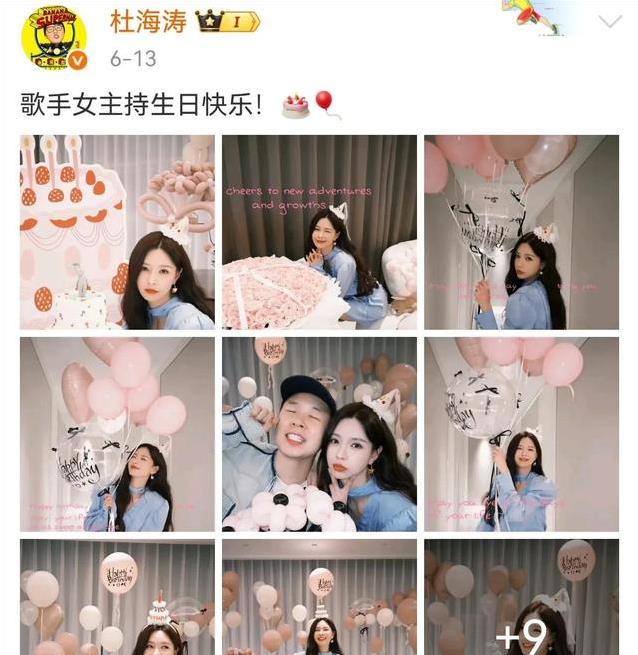638x655 pixels.
Task: Open 杜海涛's profile avatar
Action: point(54,38)
